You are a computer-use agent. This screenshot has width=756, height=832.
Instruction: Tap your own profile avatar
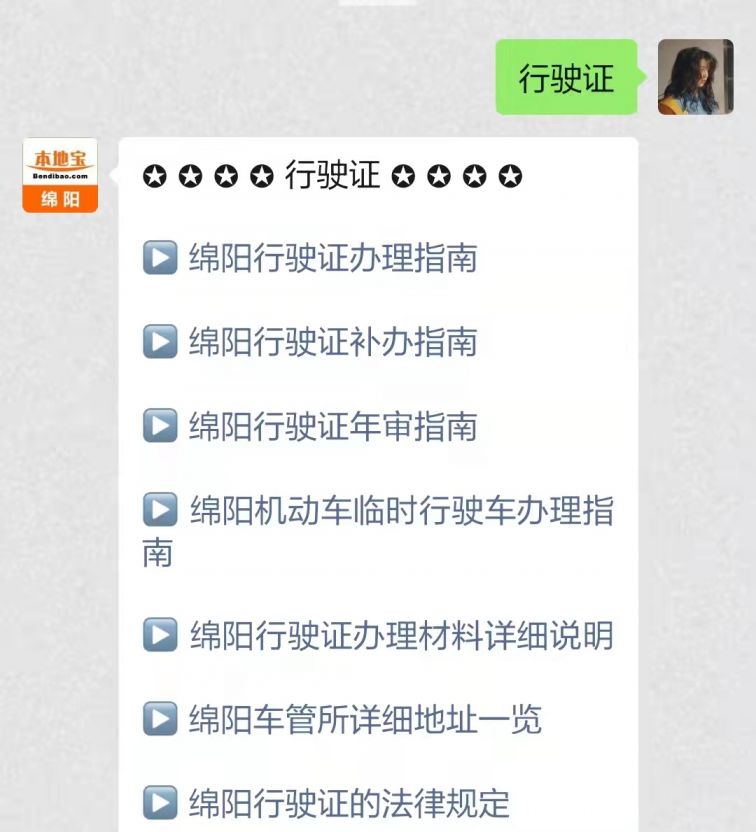pyautogui.click(x=695, y=77)
